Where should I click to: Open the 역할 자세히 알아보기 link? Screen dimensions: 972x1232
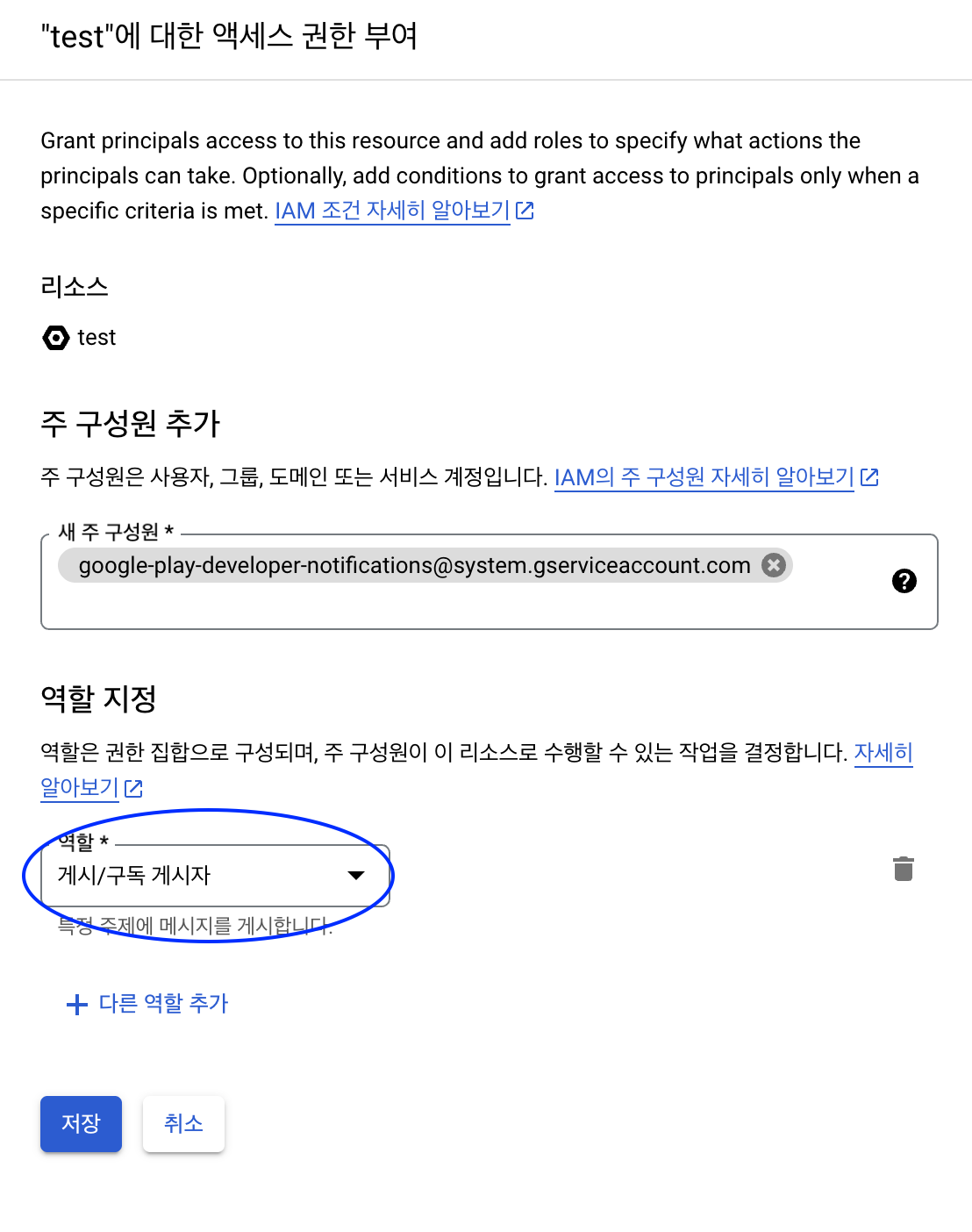click(883, 753)
